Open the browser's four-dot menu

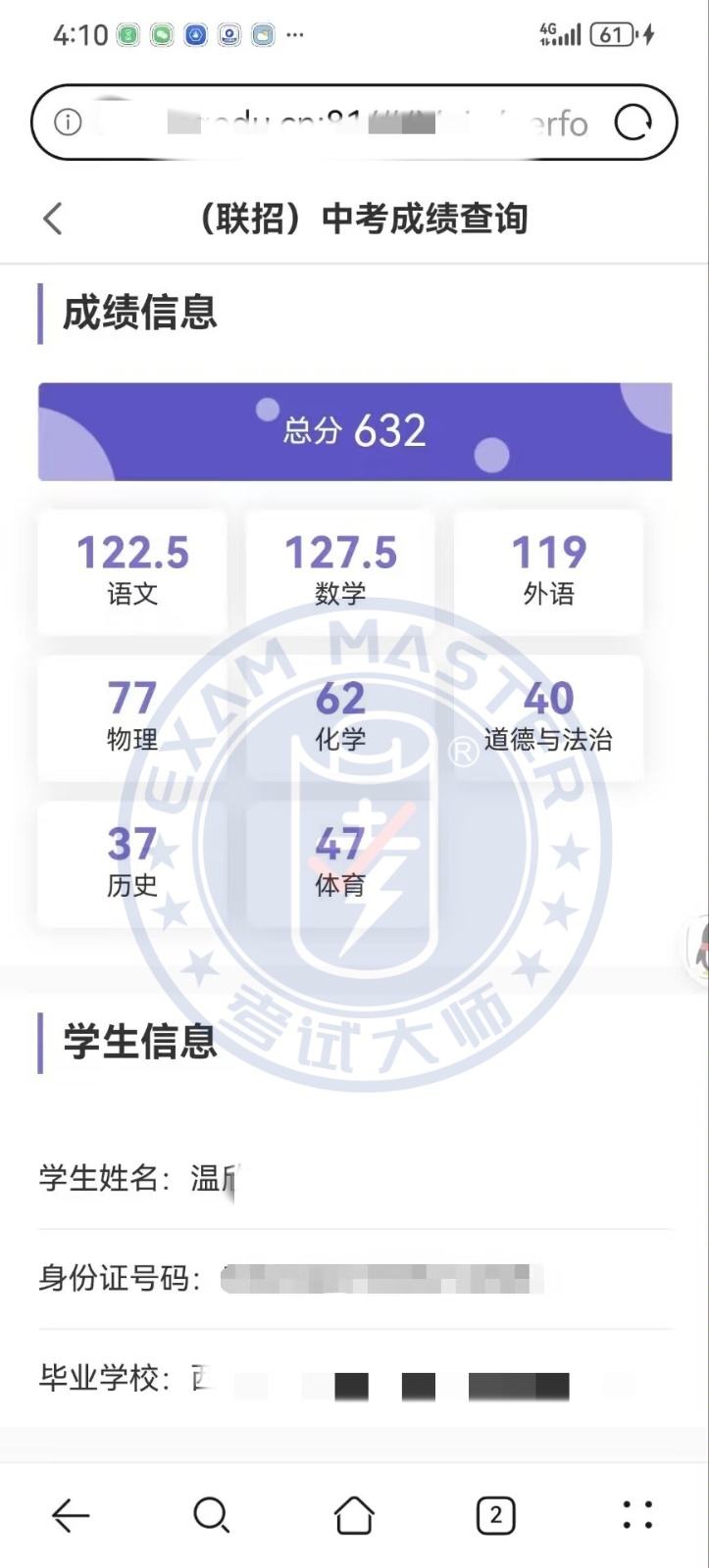click(637, 1515)
